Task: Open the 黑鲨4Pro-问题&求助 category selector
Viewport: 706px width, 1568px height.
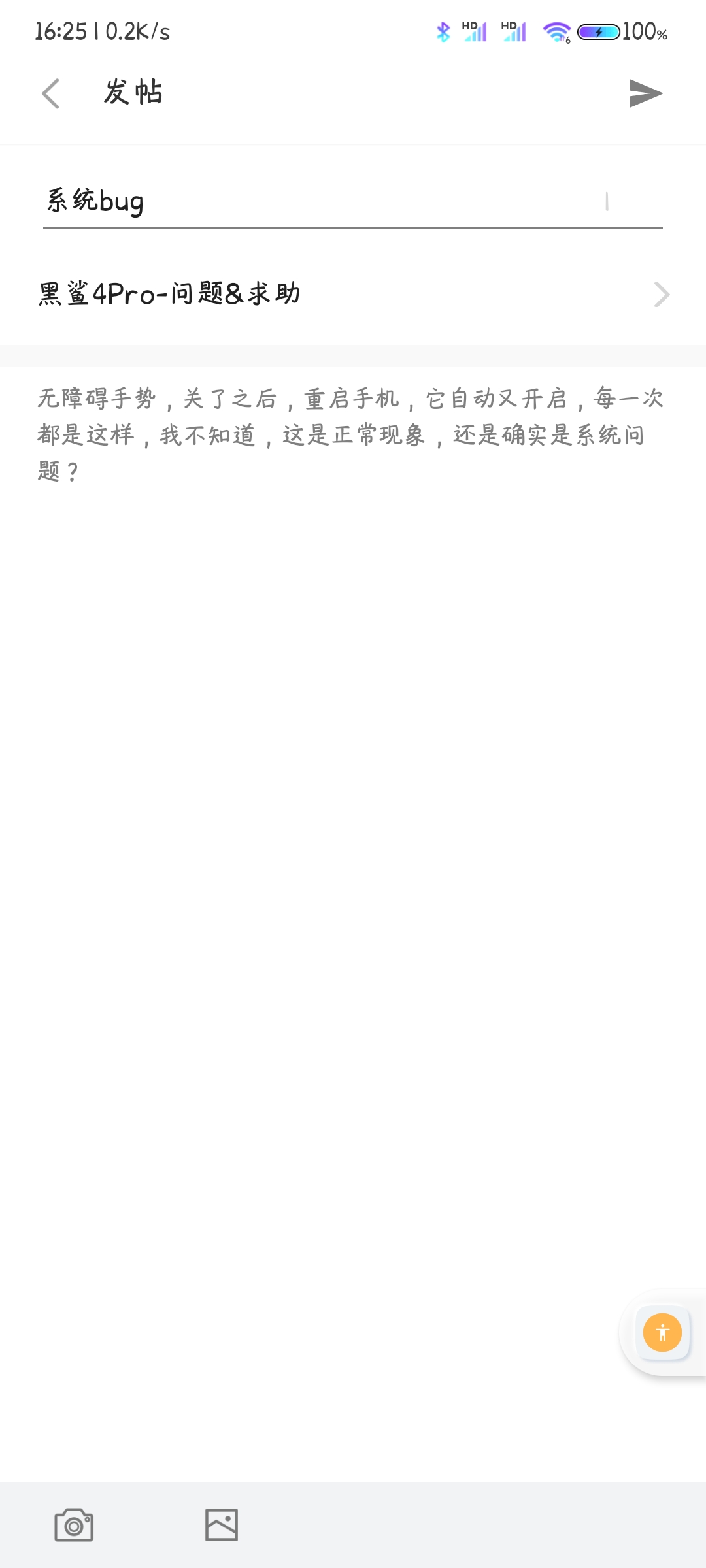Action: pyautogui.click(x=353, y=294)
